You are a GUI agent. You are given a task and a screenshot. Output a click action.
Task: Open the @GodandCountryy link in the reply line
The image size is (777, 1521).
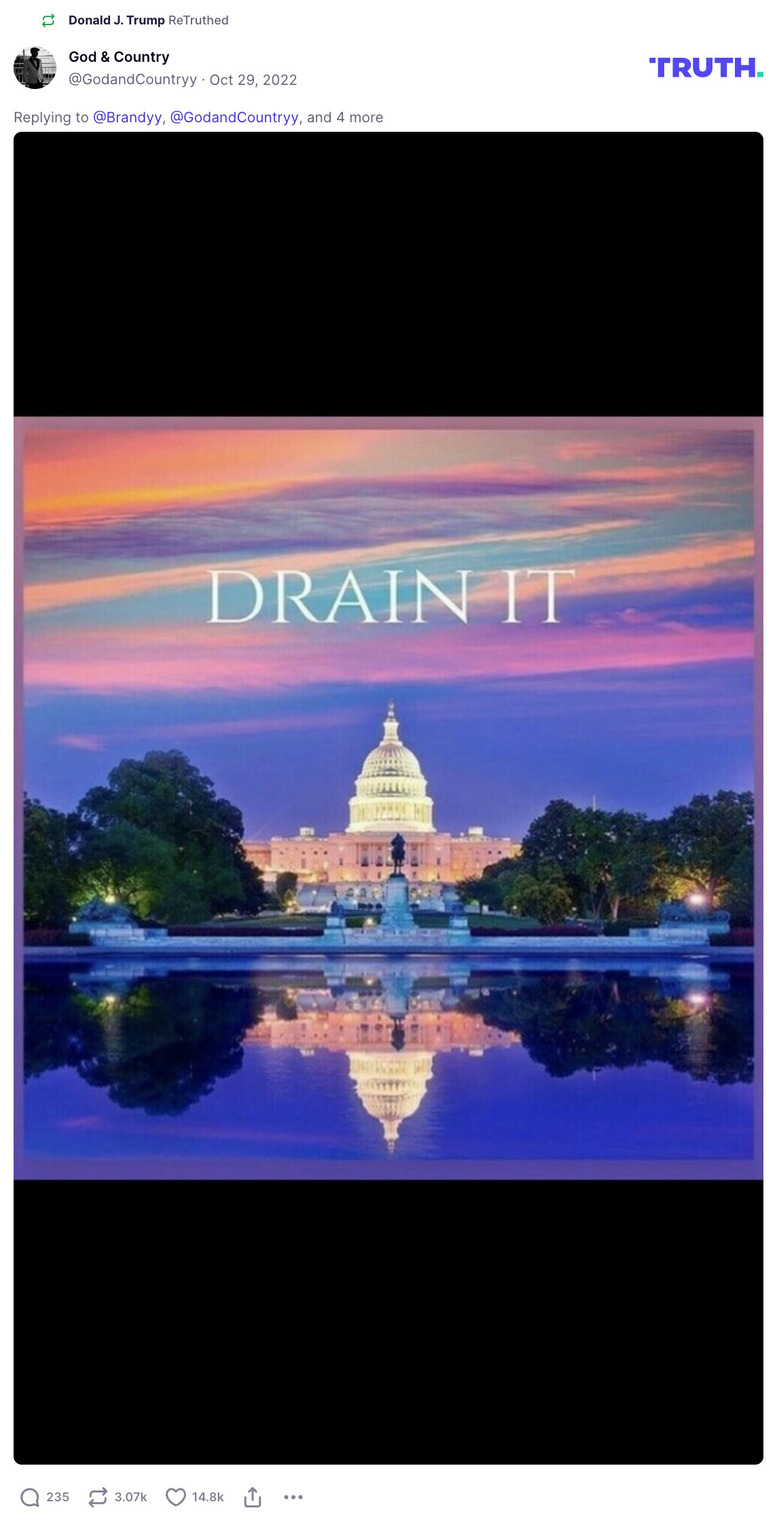pos(234,117)
